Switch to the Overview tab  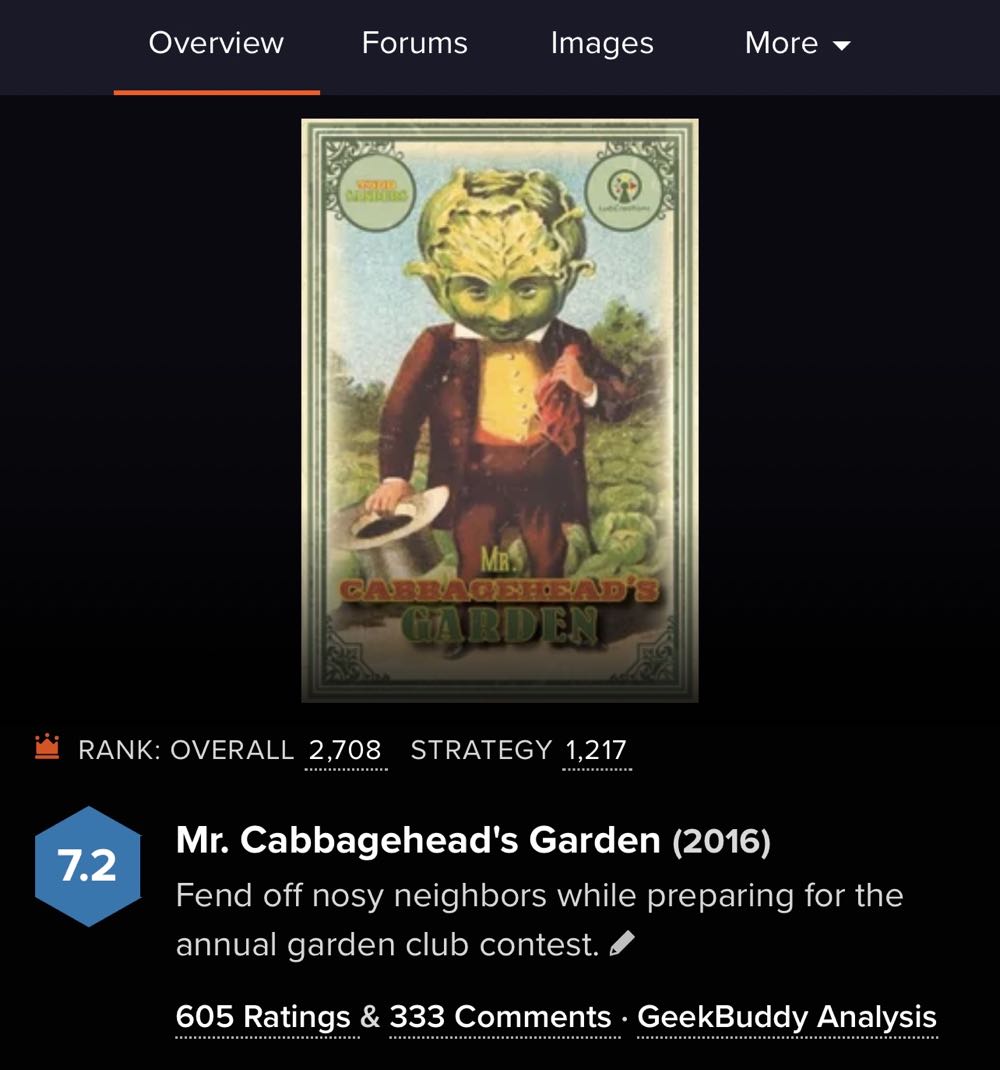216,44
